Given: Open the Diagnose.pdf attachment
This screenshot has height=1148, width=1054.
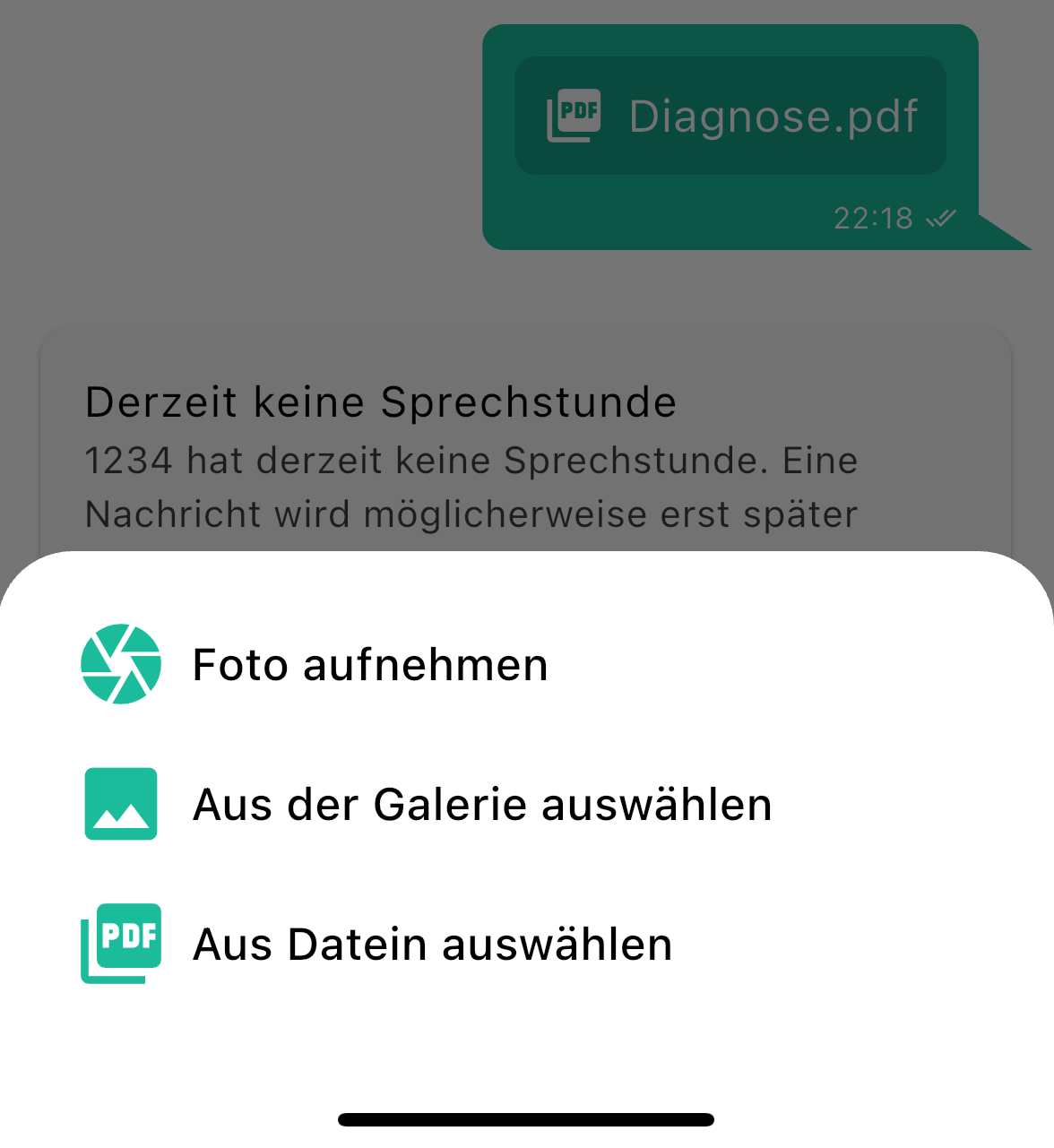Looking at the screenshot, I should point(730,117).
